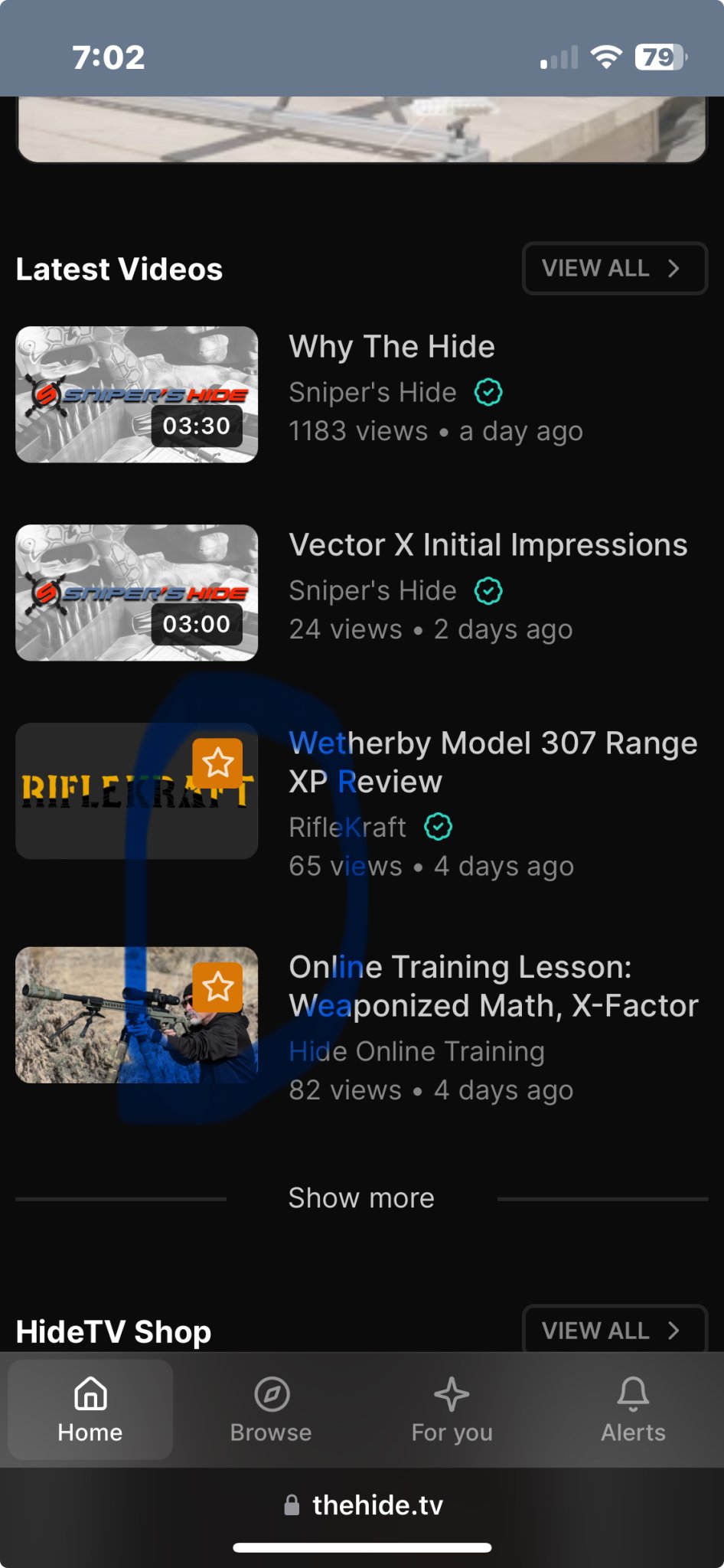View all HideTV Shop items
This screenshot has width=724, height=1568.
coord(614,1331)
